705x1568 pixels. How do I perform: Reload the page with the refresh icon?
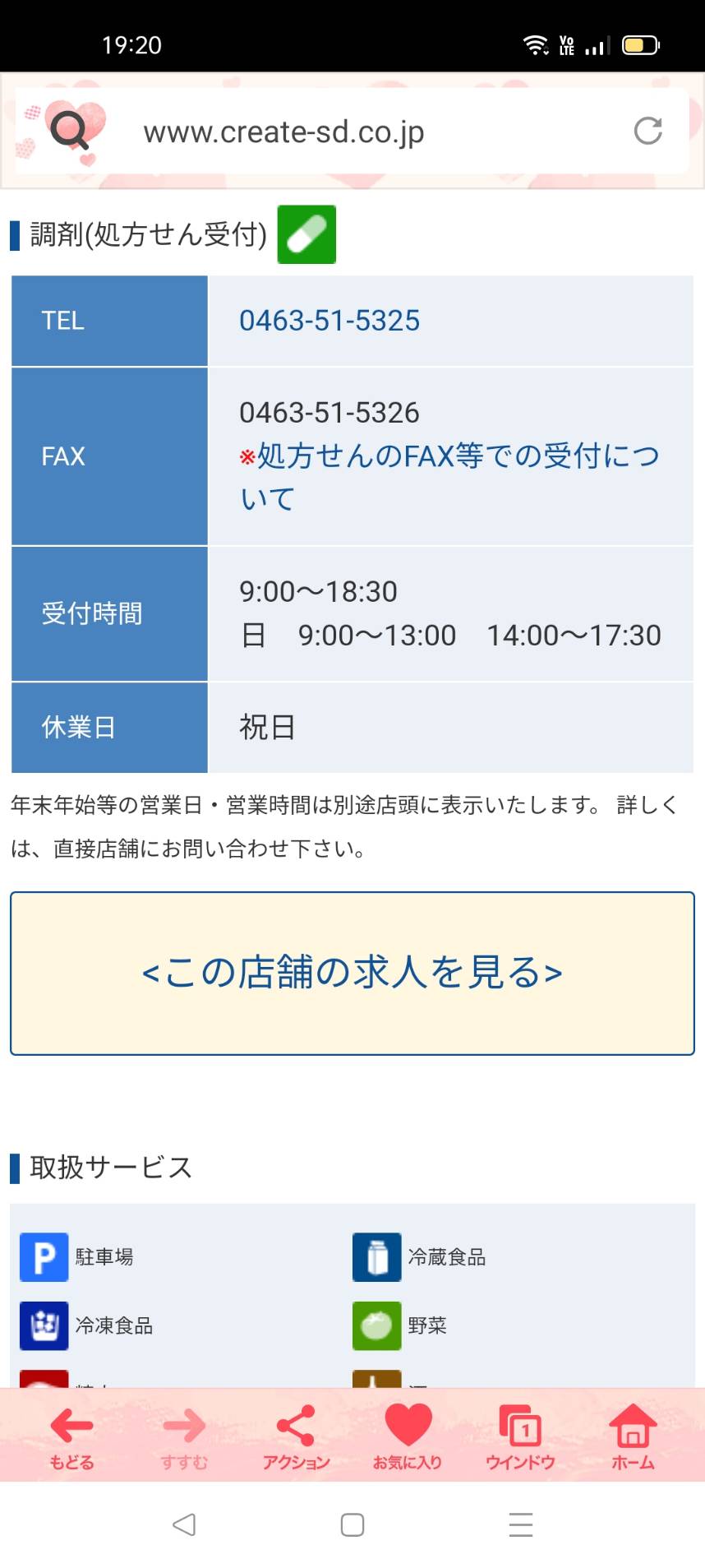647,131
